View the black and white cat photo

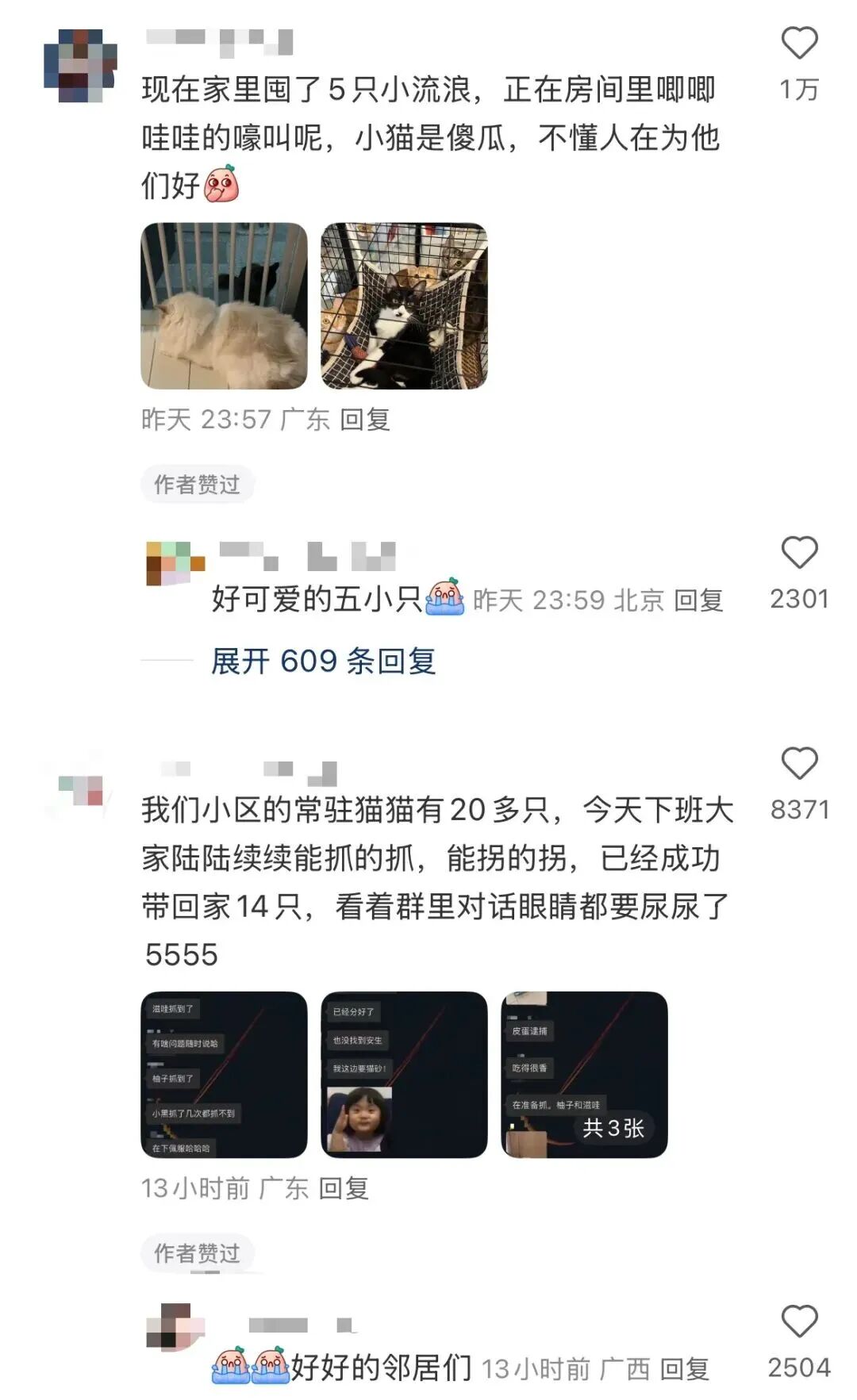pyautogui.click(x=404, y=306)
